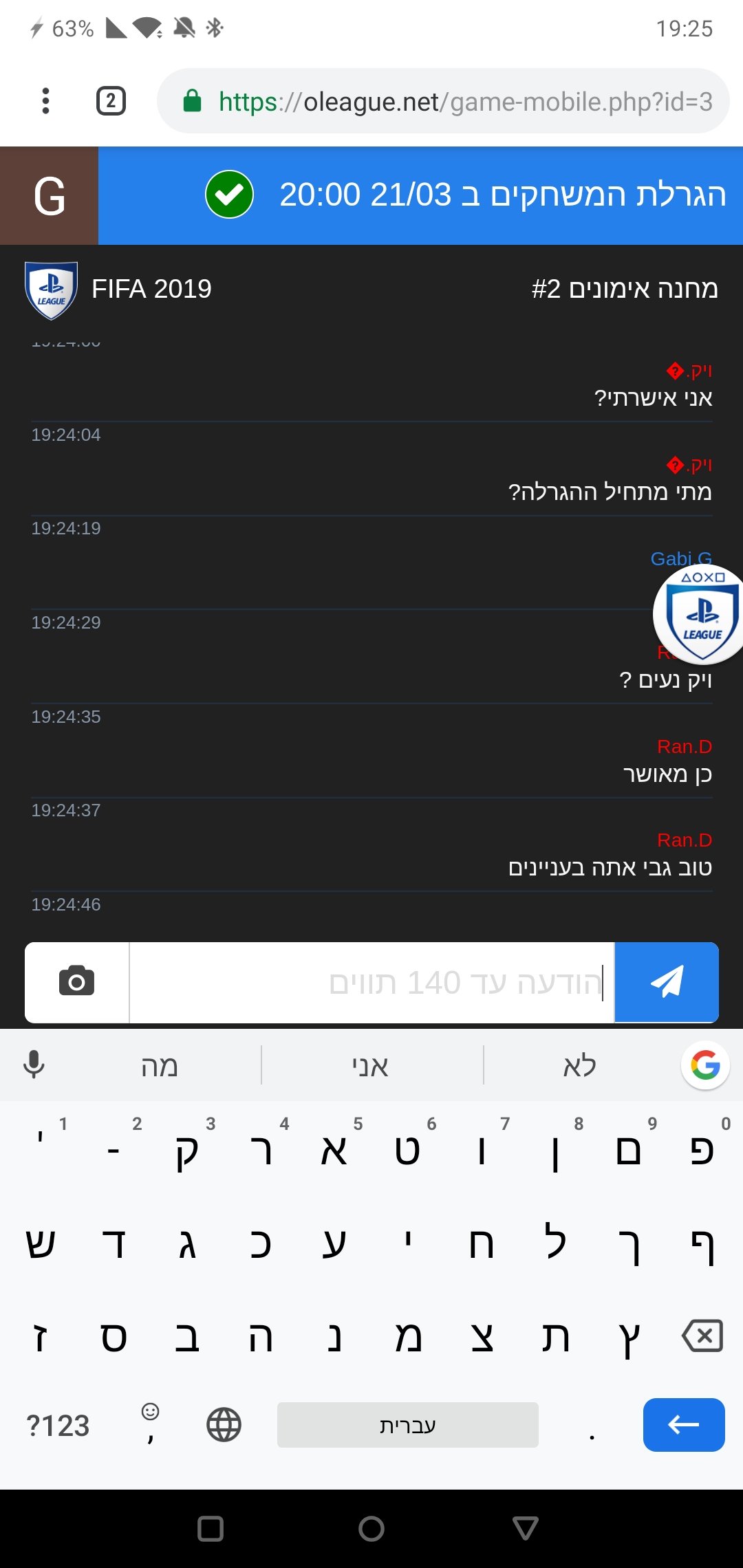The width and height of the screenshot is (743, 1568).
Task: Insert the word suggestion מה
Action: tap(160, 1065)
